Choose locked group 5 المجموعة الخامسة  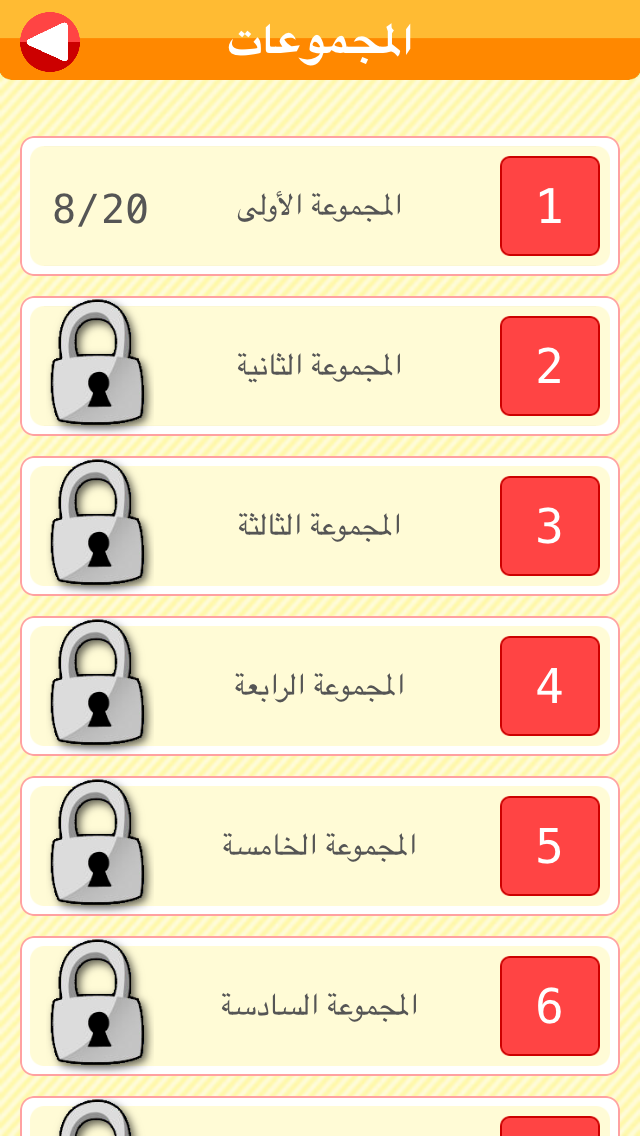click(x=320, y=846)
